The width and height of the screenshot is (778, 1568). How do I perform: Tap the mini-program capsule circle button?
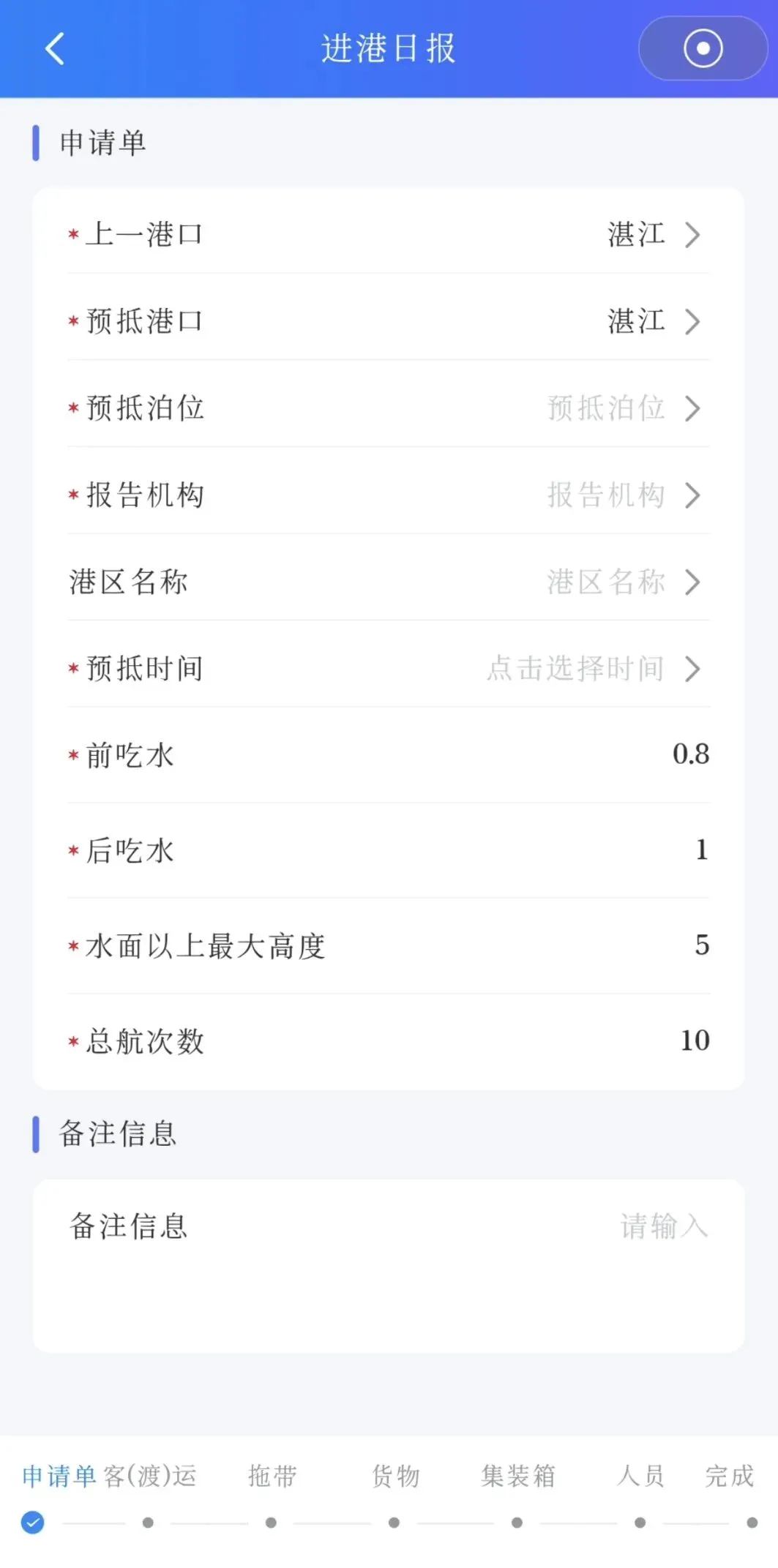tap(703, 48)
